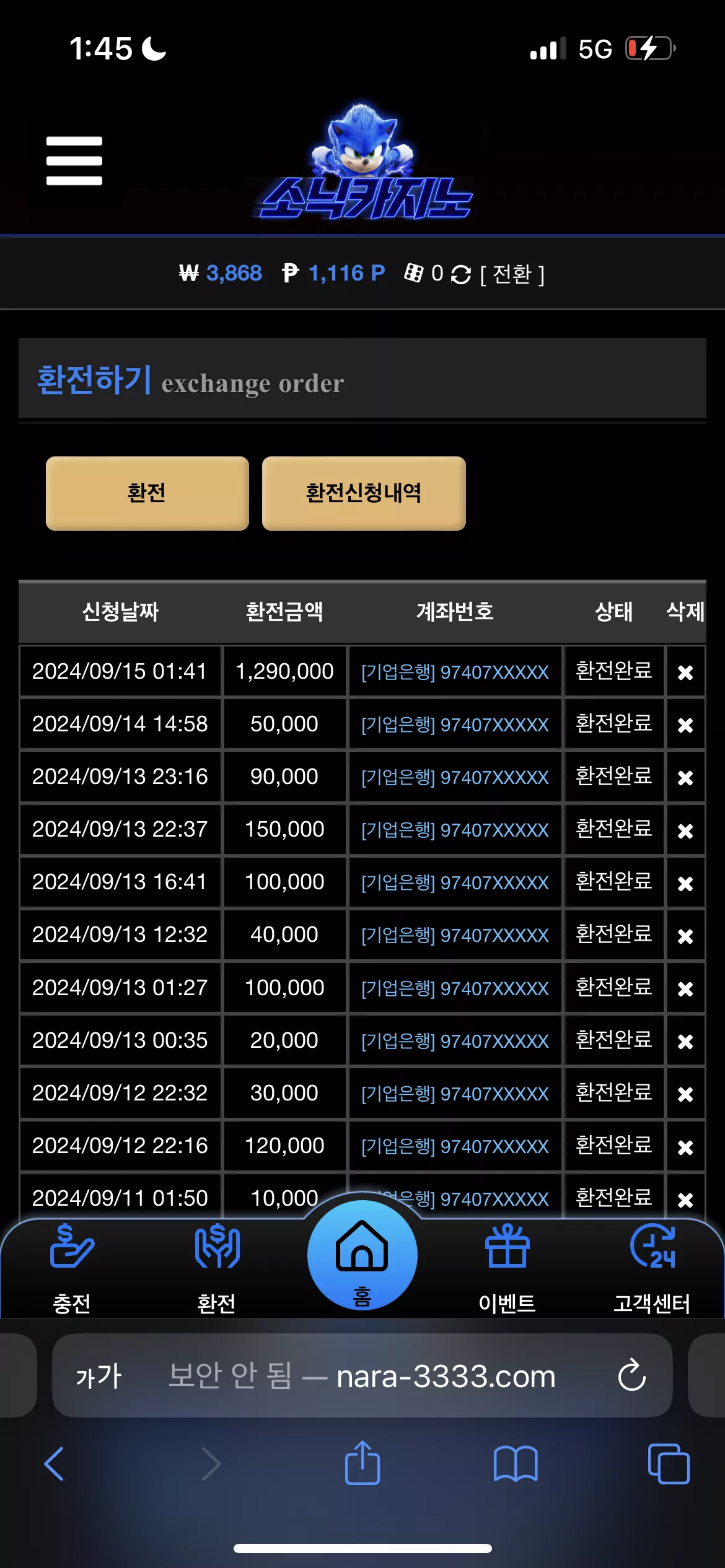This screenshot has height=1568, width=725.
Task: Open the Safari bookmarks book icon
Action: point(516,1464)
